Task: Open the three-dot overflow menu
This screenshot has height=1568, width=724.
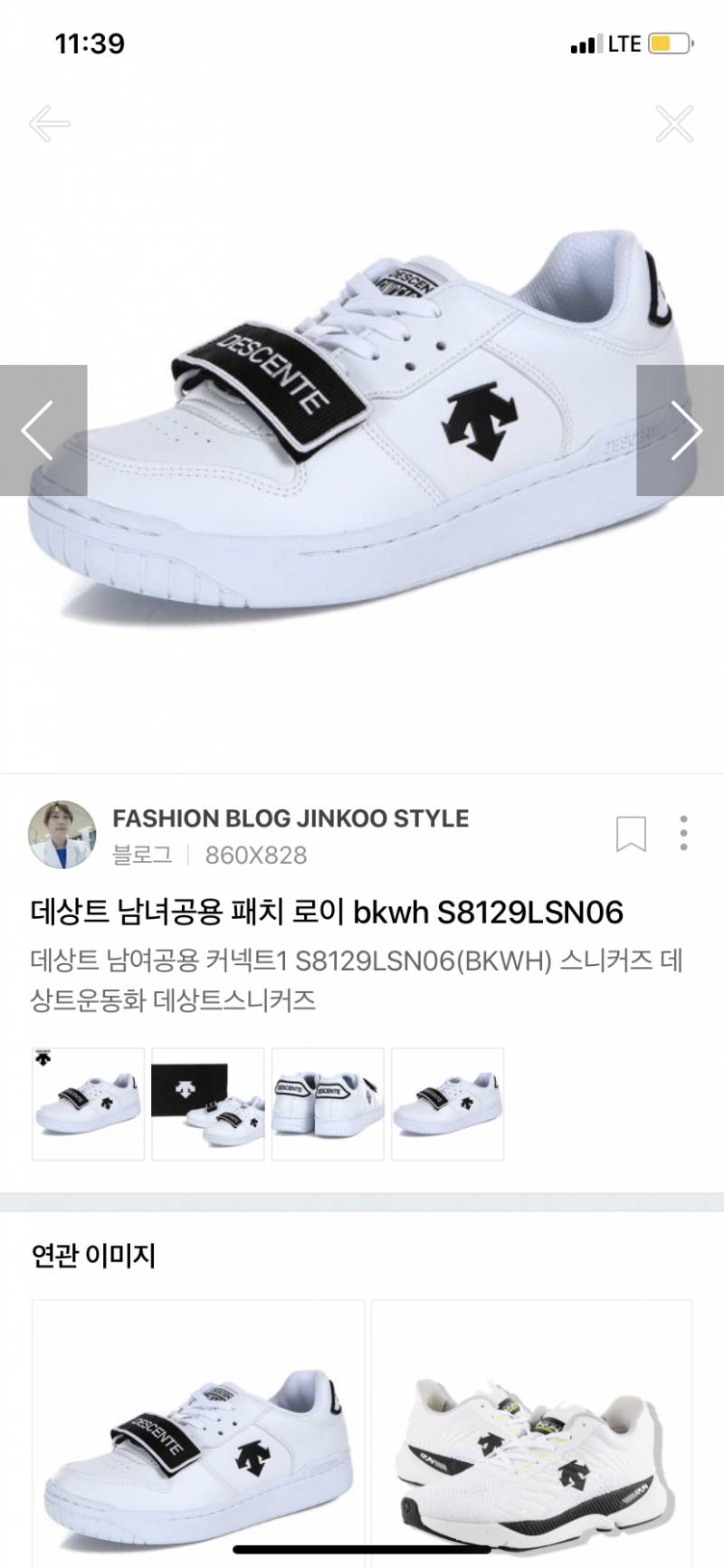Action: click(x=683, y=833)
